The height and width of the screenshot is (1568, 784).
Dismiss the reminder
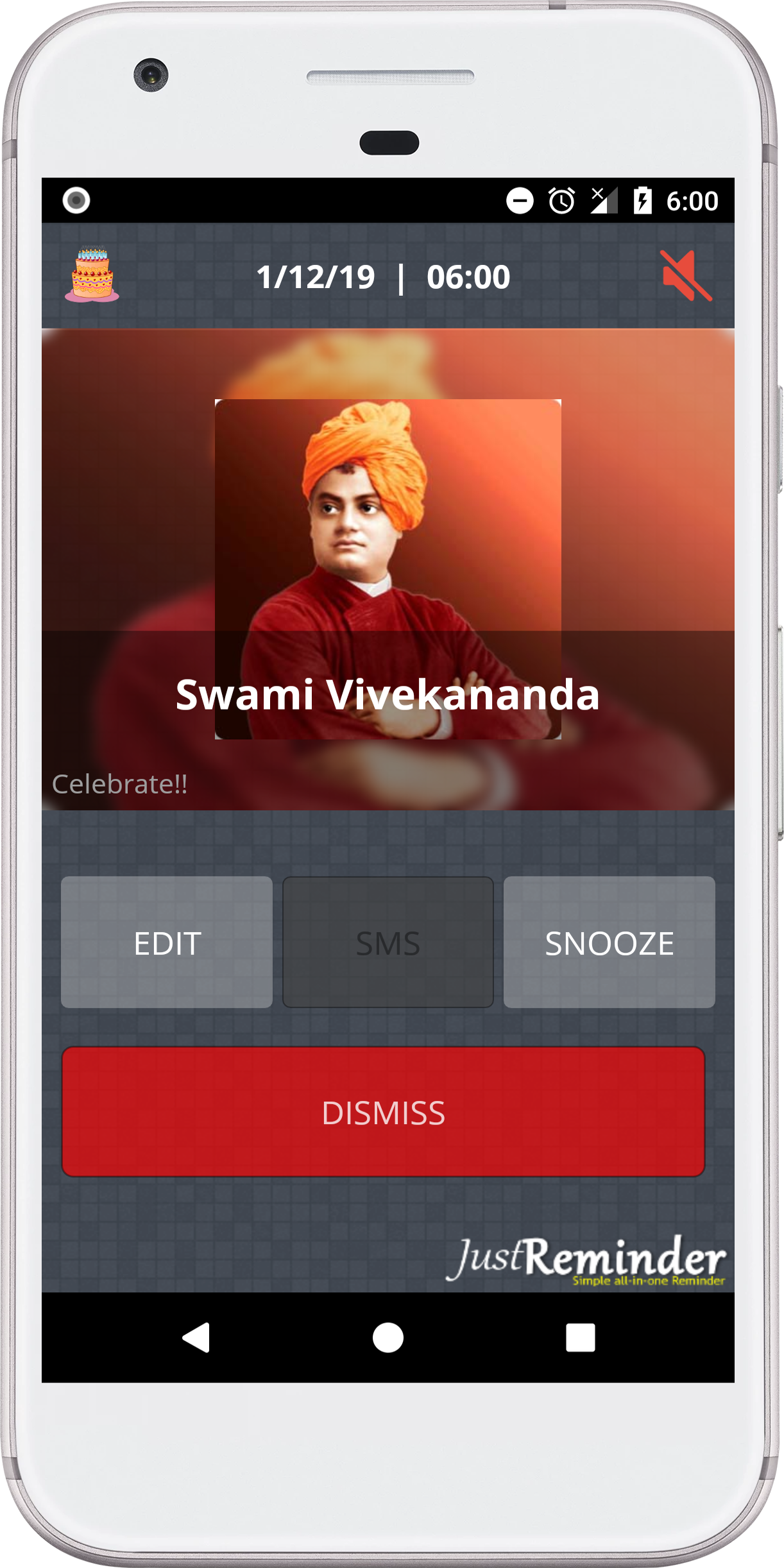[383, 1112]
